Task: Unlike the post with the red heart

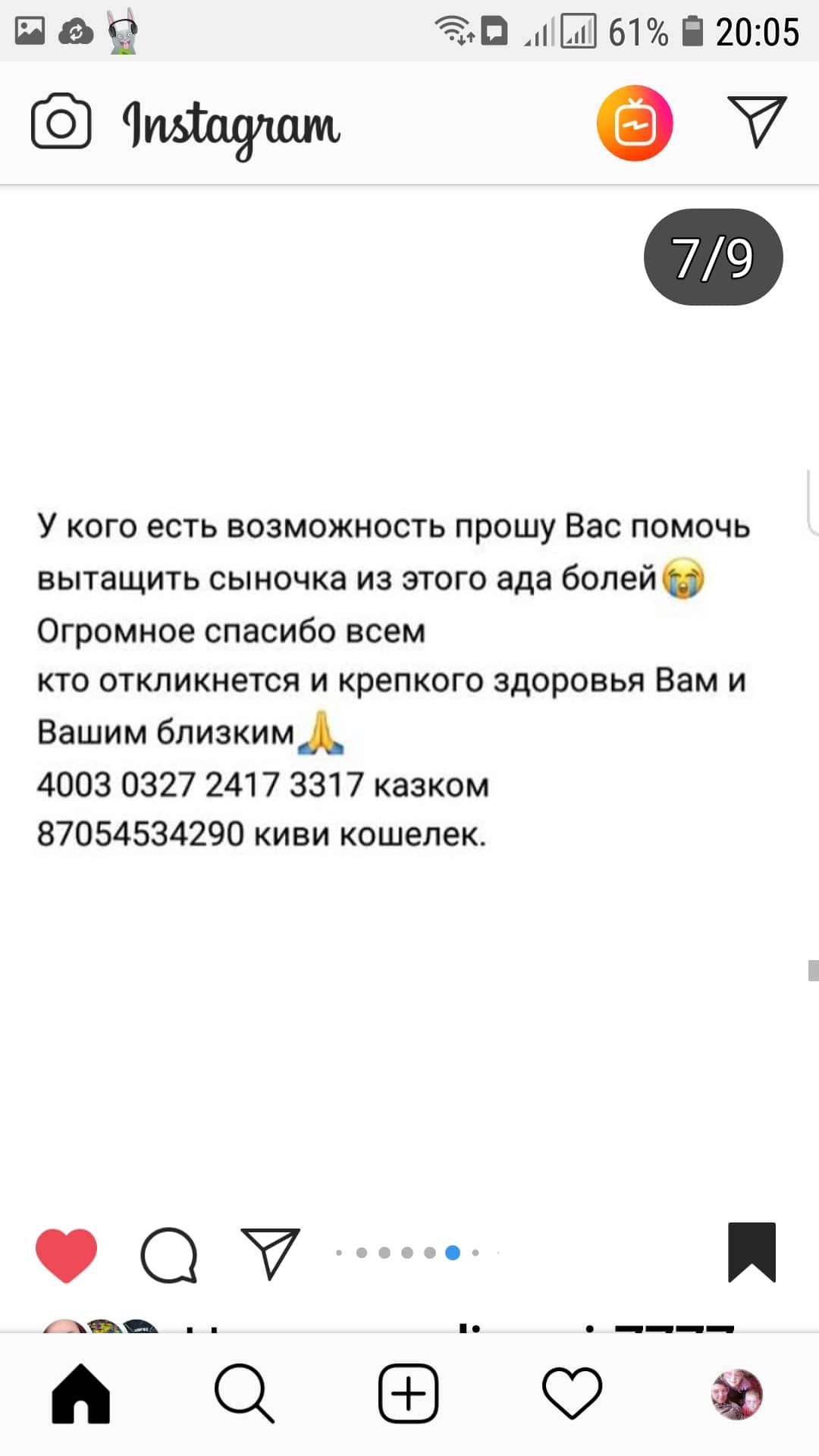Action: tap(67, 1254)
